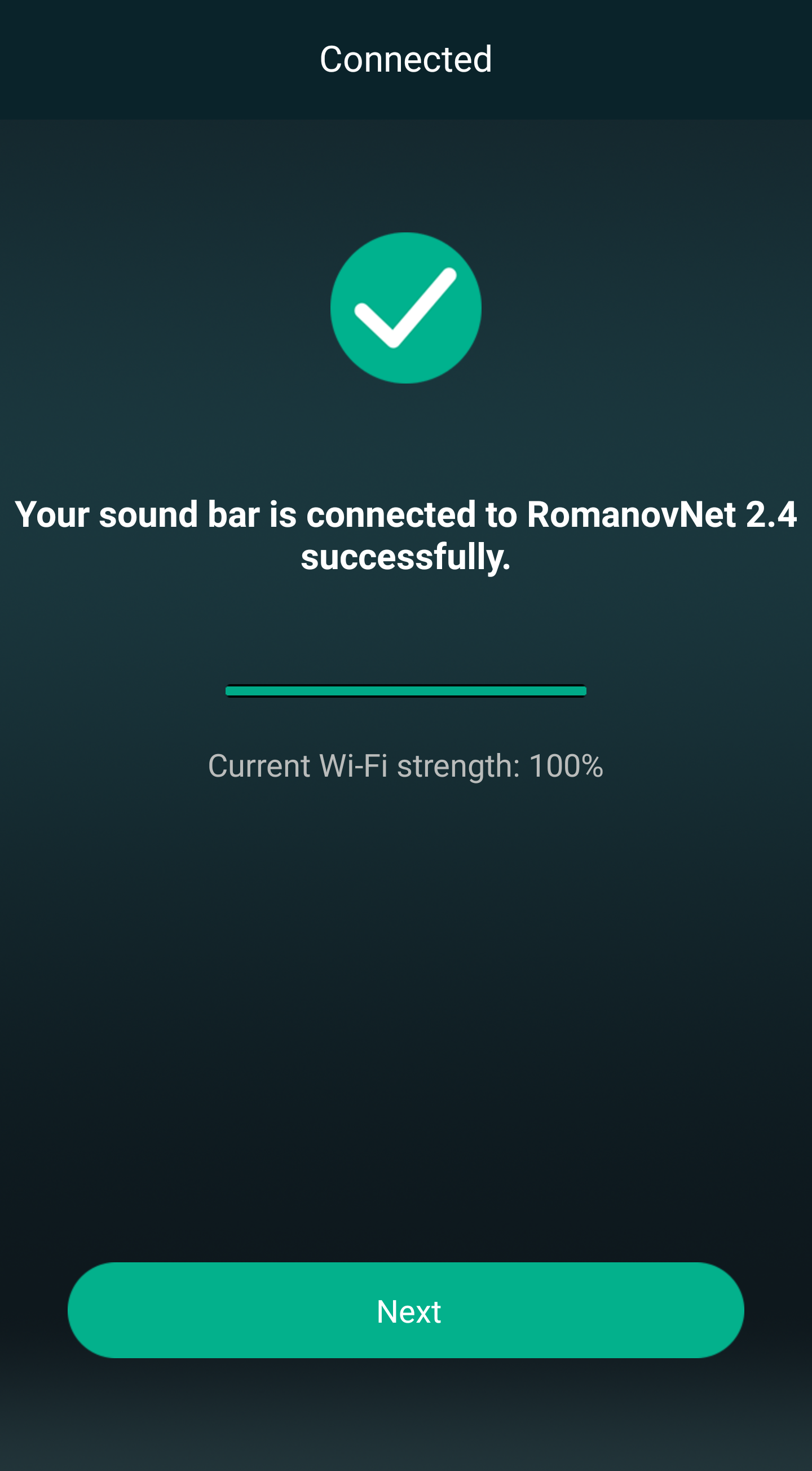The image size is (812, 1471).
Task: Tap Next to continue setup
Action: click(406, 1311)
